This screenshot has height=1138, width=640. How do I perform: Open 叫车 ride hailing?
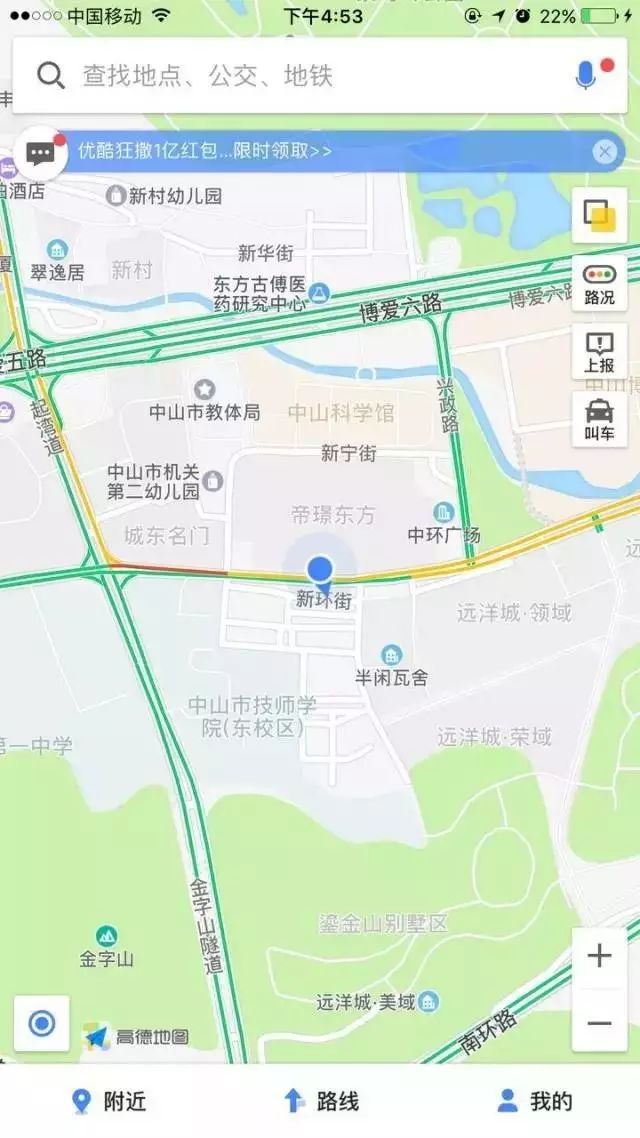tap(599, 419)
